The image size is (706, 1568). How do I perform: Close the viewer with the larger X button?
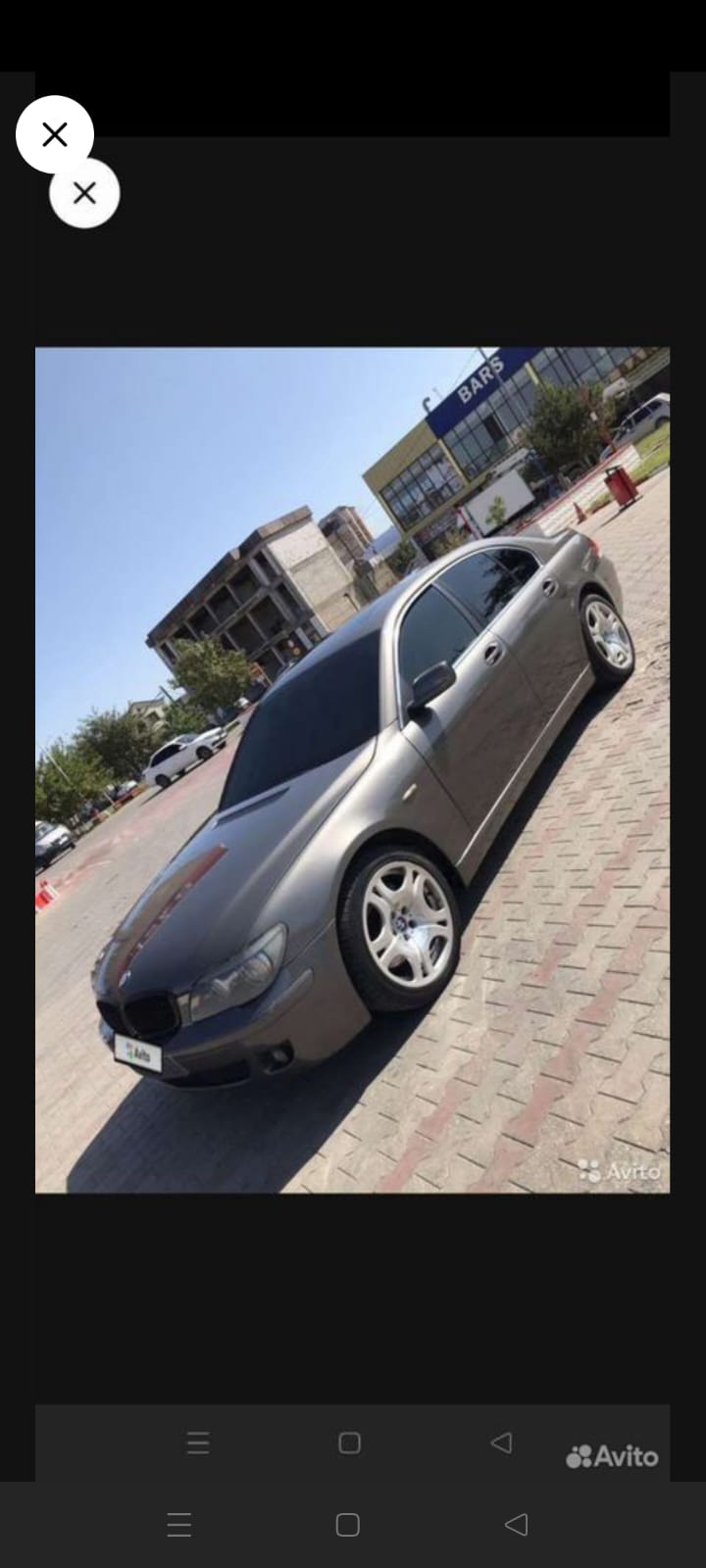(55, 134)
